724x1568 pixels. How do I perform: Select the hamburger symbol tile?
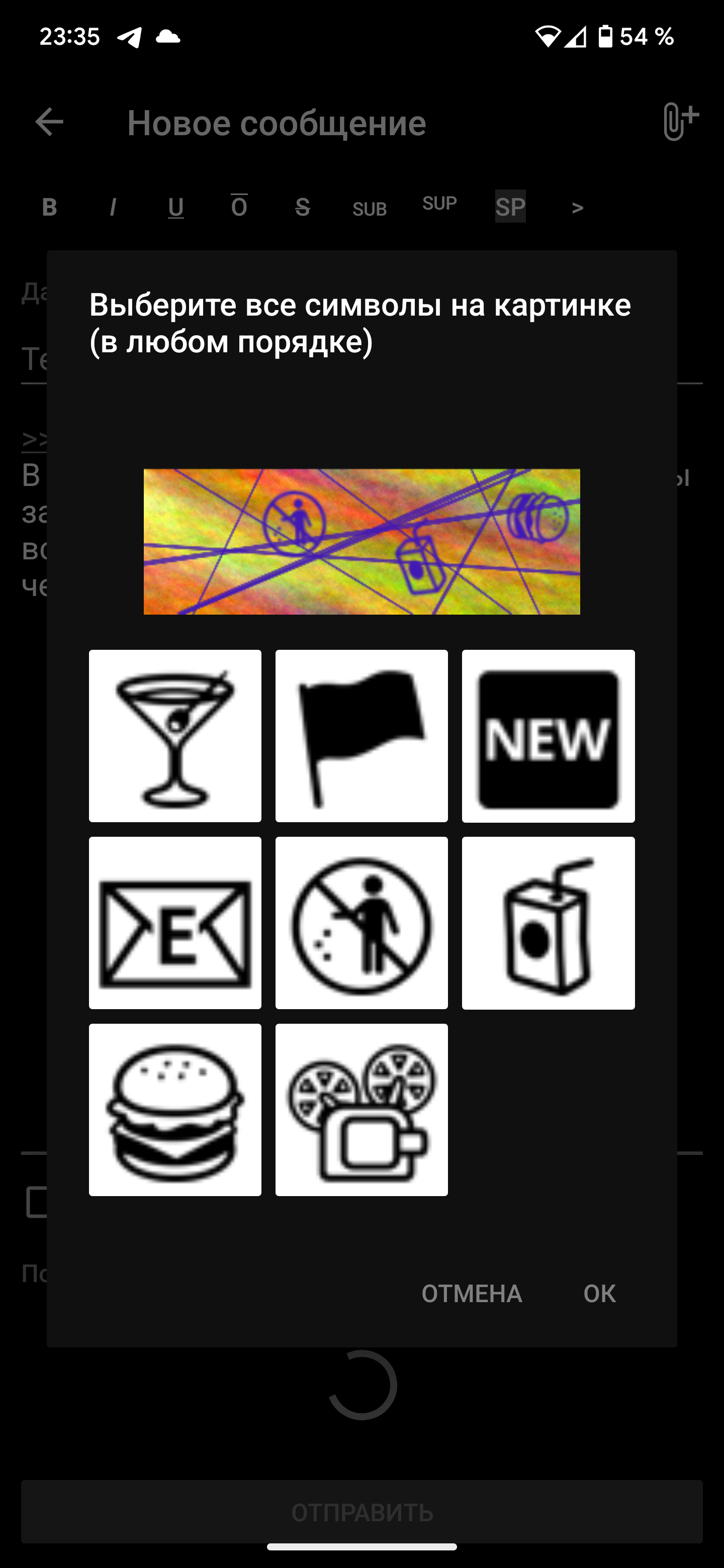[175, 1109]
